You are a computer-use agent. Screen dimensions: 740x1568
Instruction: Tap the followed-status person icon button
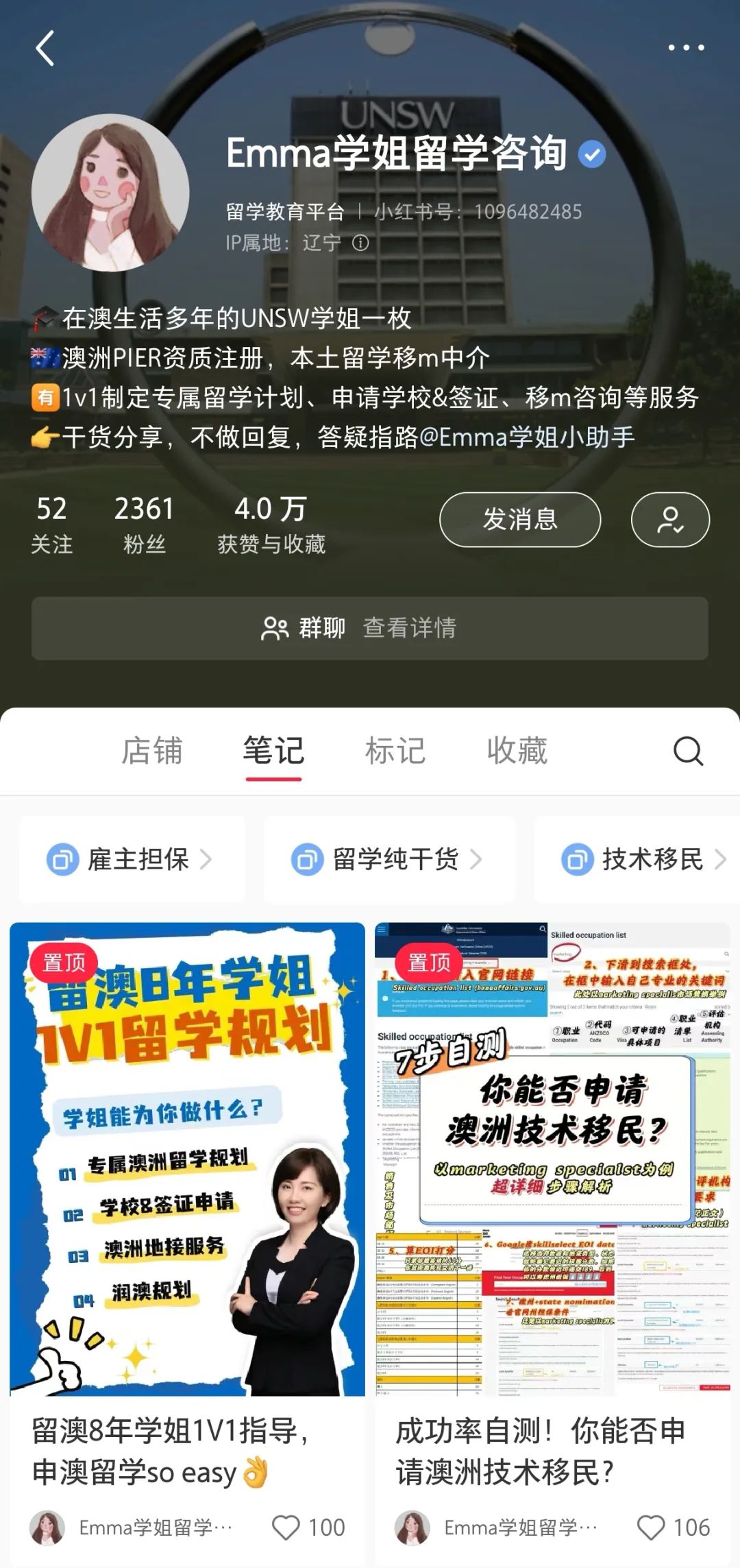pos(669,520)
